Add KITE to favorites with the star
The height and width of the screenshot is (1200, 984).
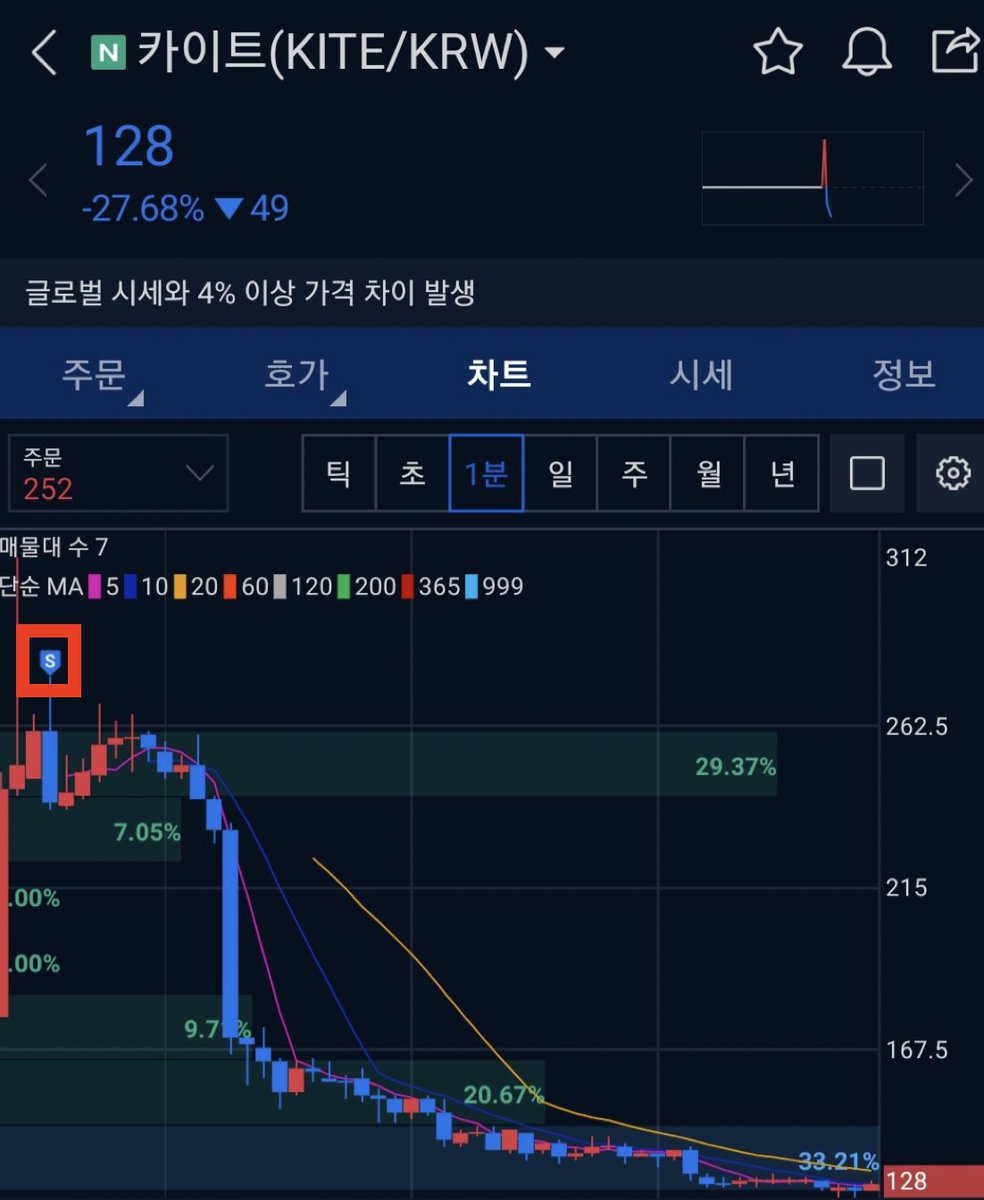pos(778,52)
